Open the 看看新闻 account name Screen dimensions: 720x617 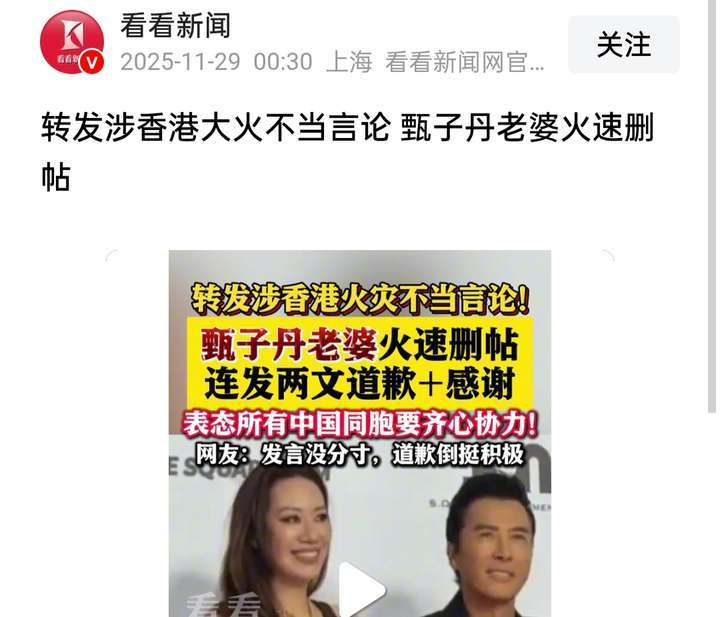tap(176, 25)
